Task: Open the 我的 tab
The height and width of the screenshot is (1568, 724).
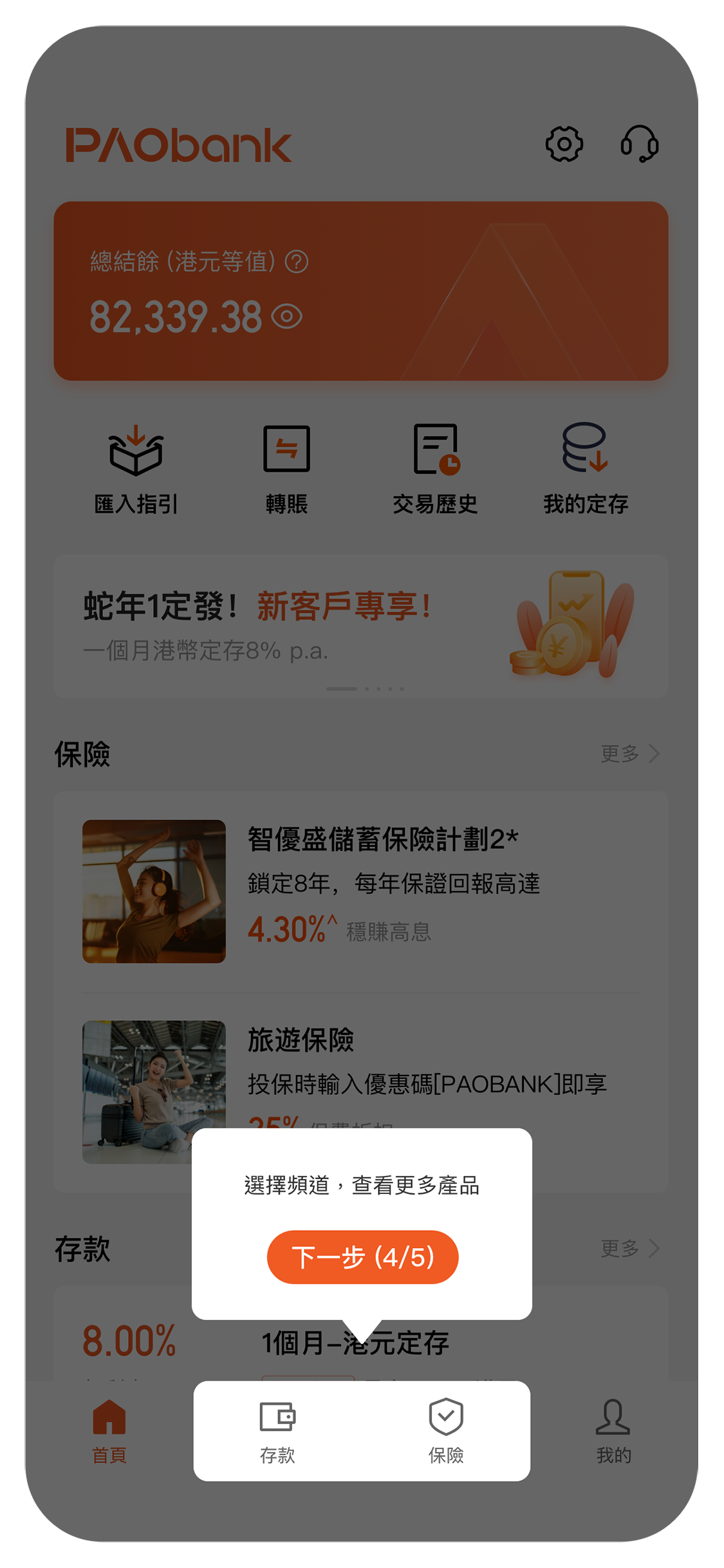Action: pos(613,1430)
